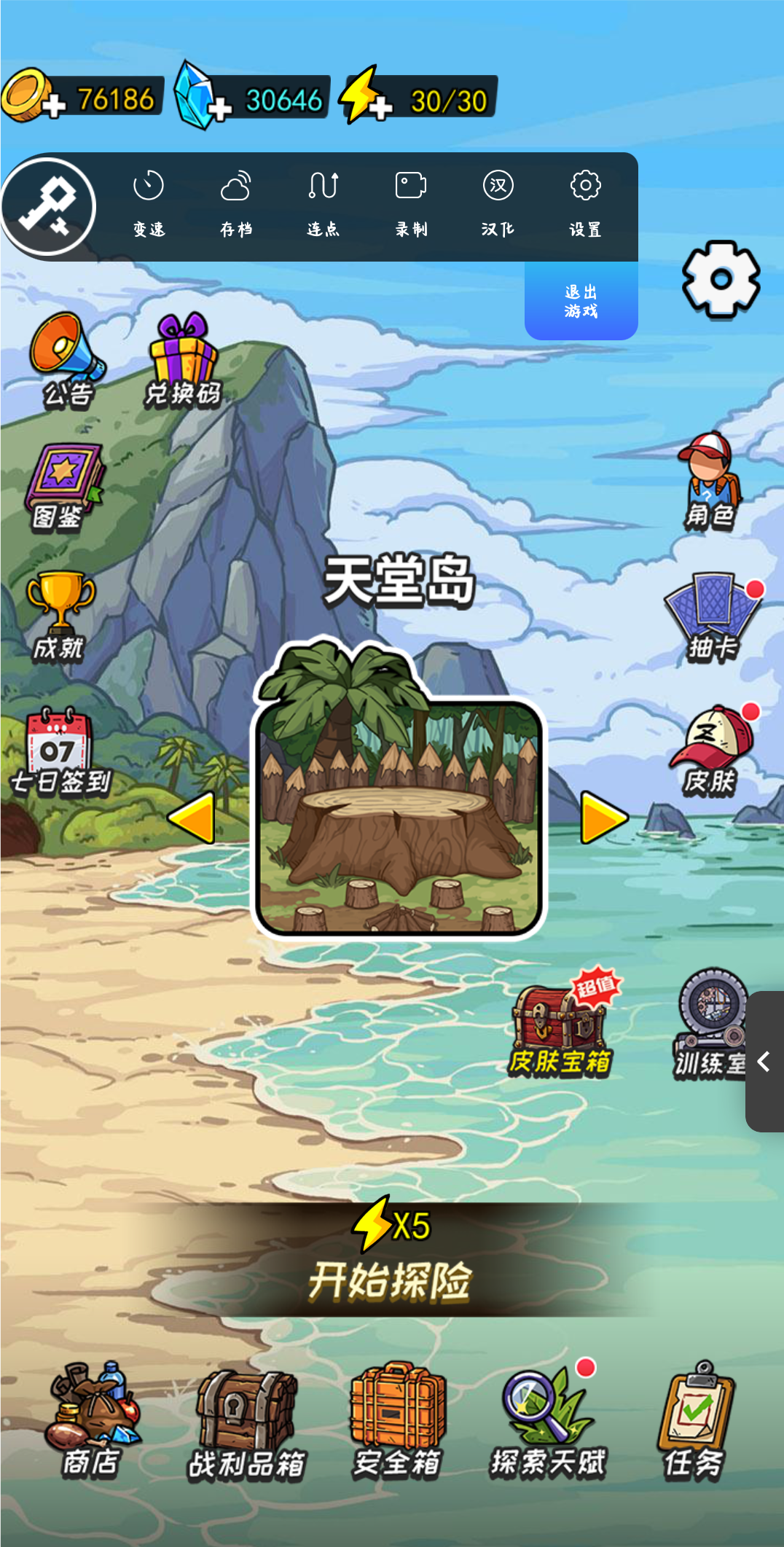Image resolution: width=784 pixels, height=1547 pixels.
Task: Select the next island with the right arrow
Action: click(603, 819)
